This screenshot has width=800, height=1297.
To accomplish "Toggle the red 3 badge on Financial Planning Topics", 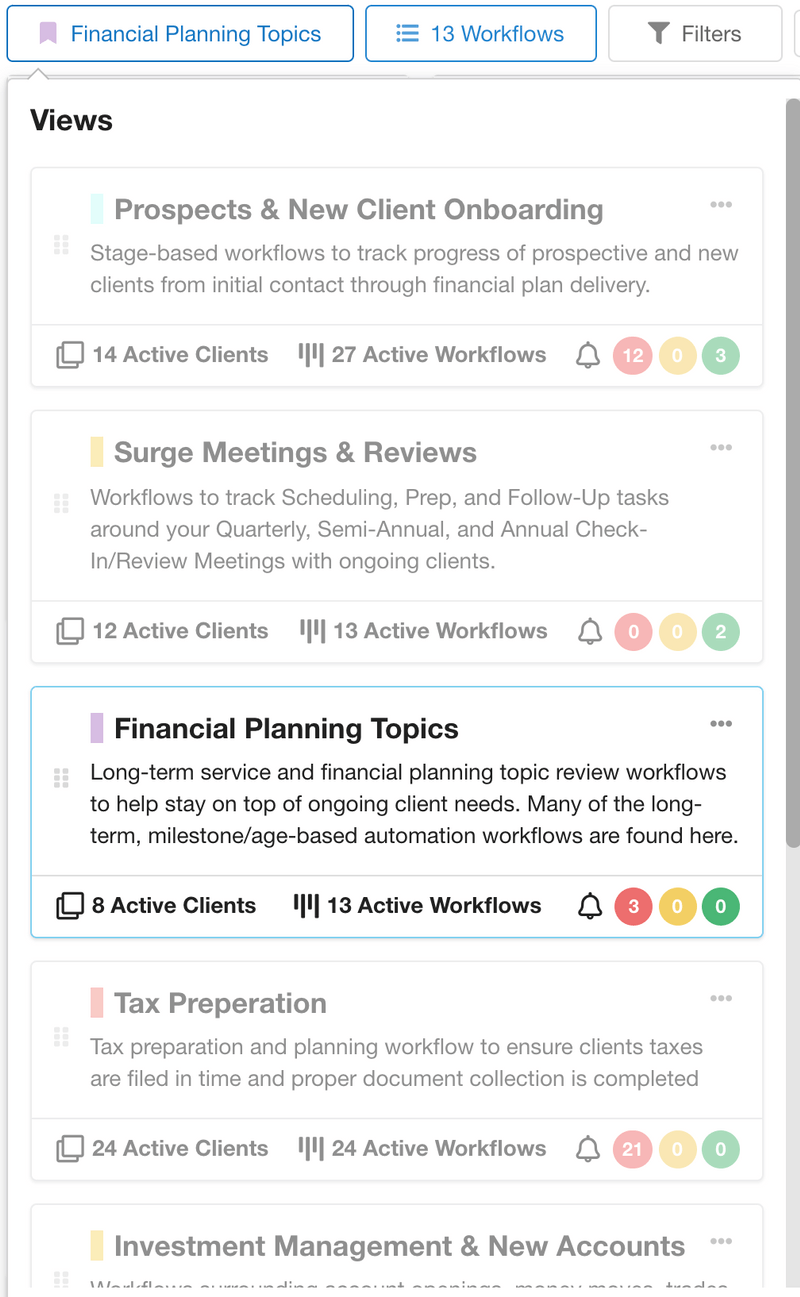I will pos(633,906).
